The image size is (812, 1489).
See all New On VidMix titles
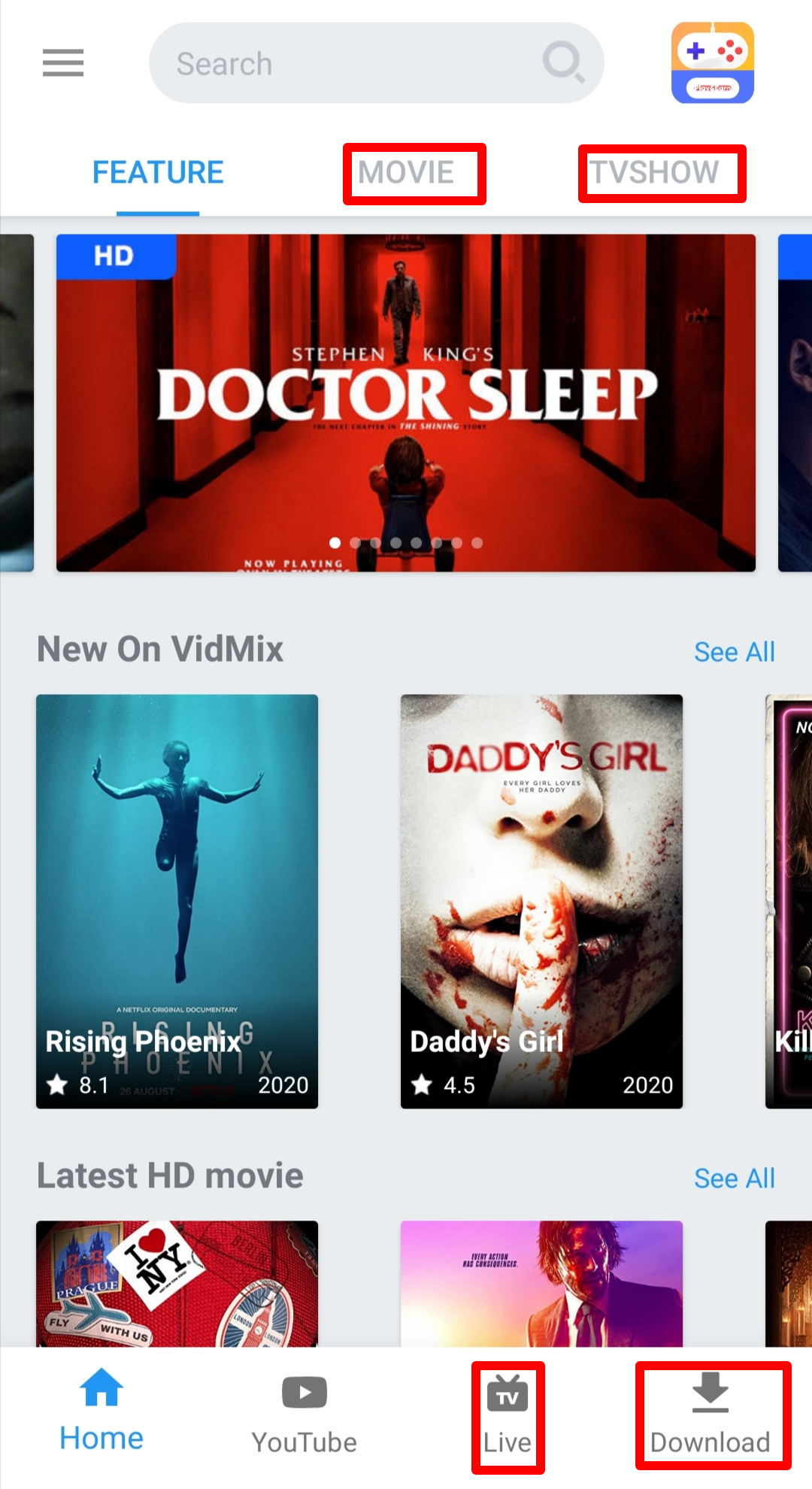[x=734, y=652]
